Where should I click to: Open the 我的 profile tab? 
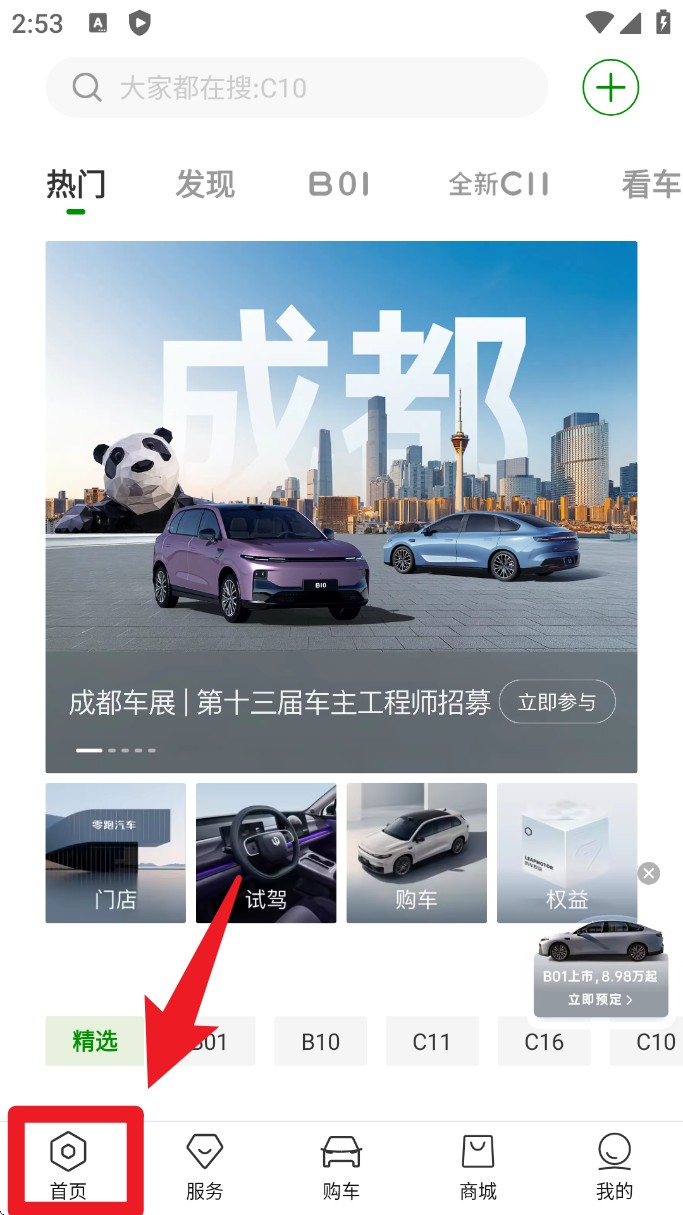pyautogui.click(x=614, y=1166)
